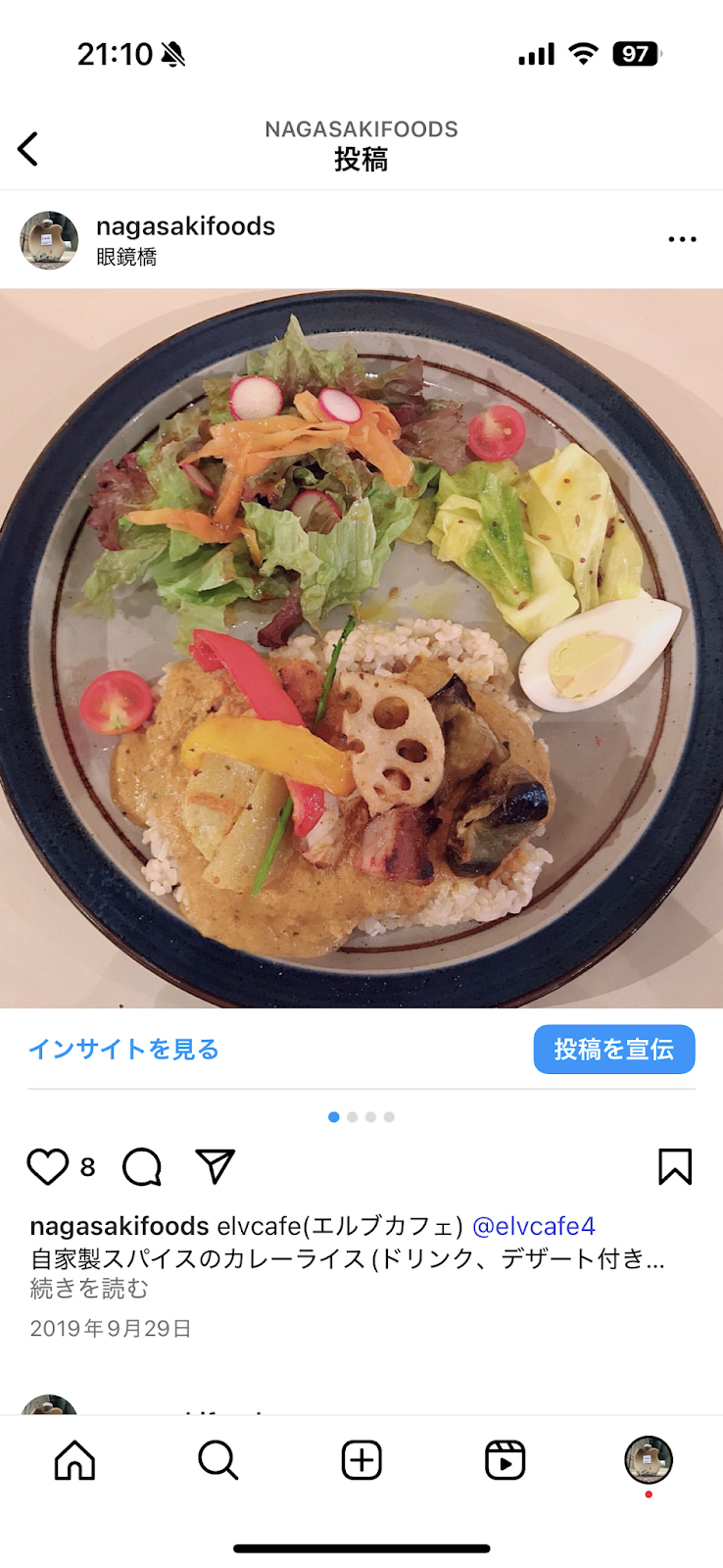Share this post via the paper plane icon
This screenshot has height=1568, width=723.
(x=215, y=1166)
